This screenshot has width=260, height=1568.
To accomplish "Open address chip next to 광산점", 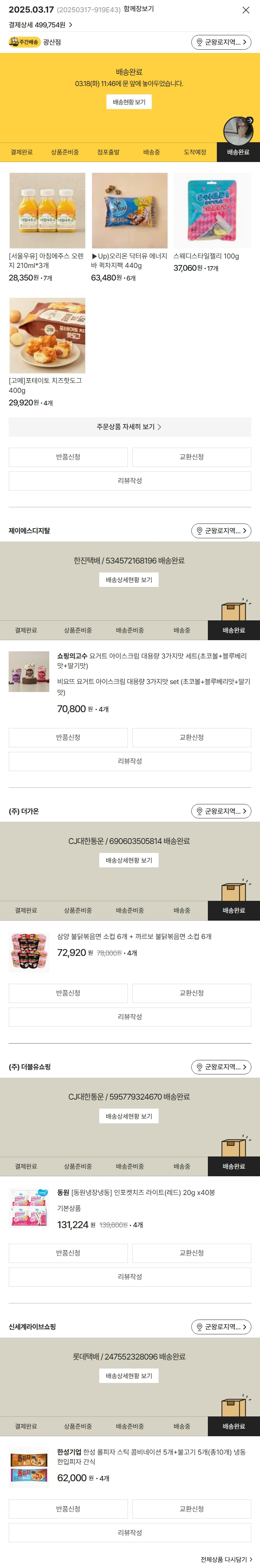I will [x=221, y=42].
